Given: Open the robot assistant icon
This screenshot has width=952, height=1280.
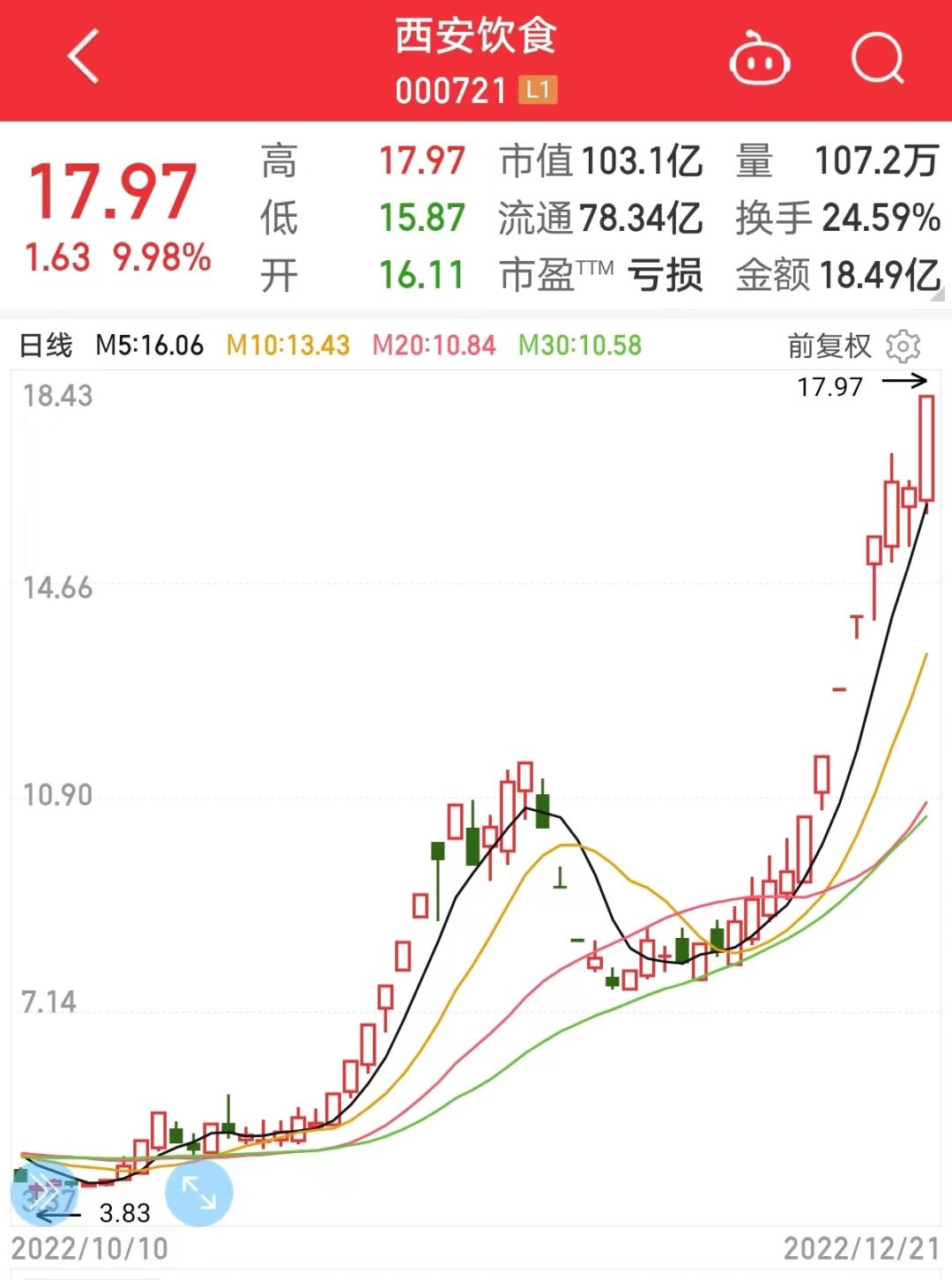Looking at the screenshot, I should point(759,59).
